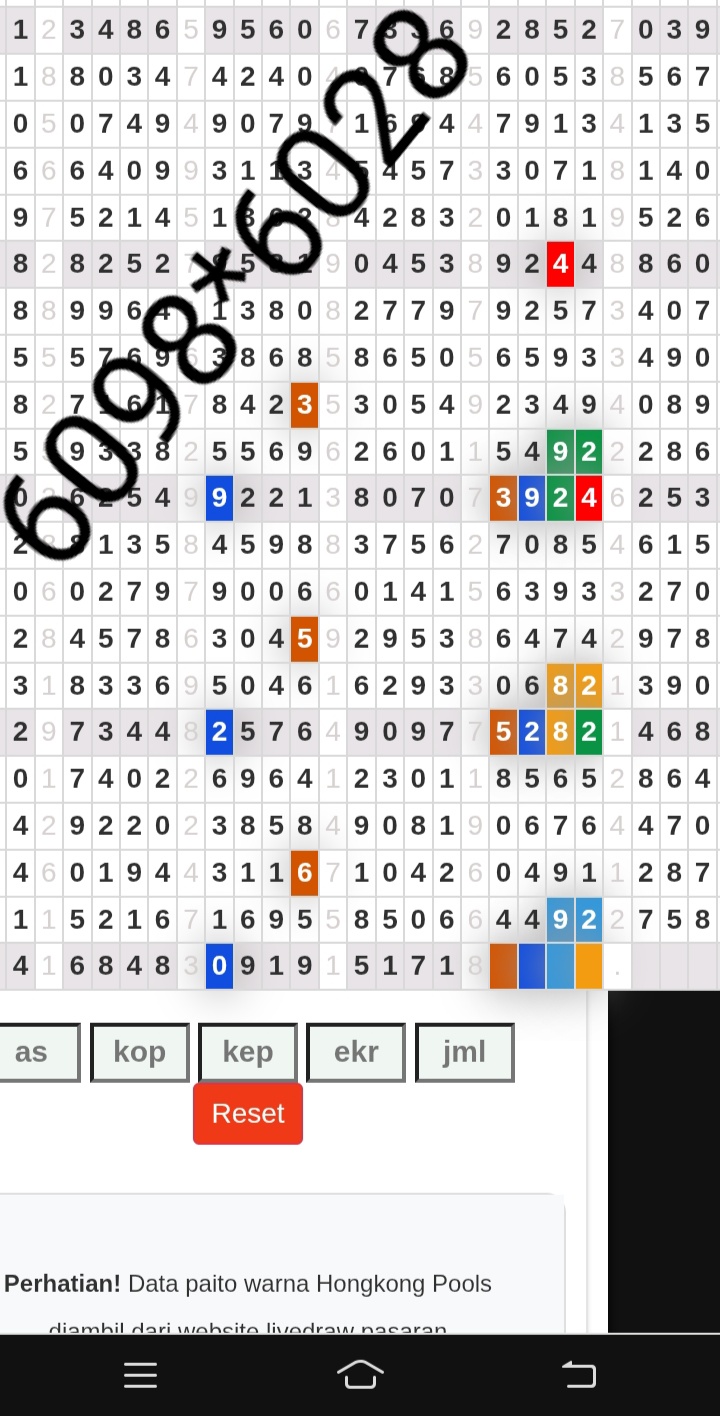This screenshot has height=1416, width=720.
Task: Reset the color markings
Action: point(248,1113)
